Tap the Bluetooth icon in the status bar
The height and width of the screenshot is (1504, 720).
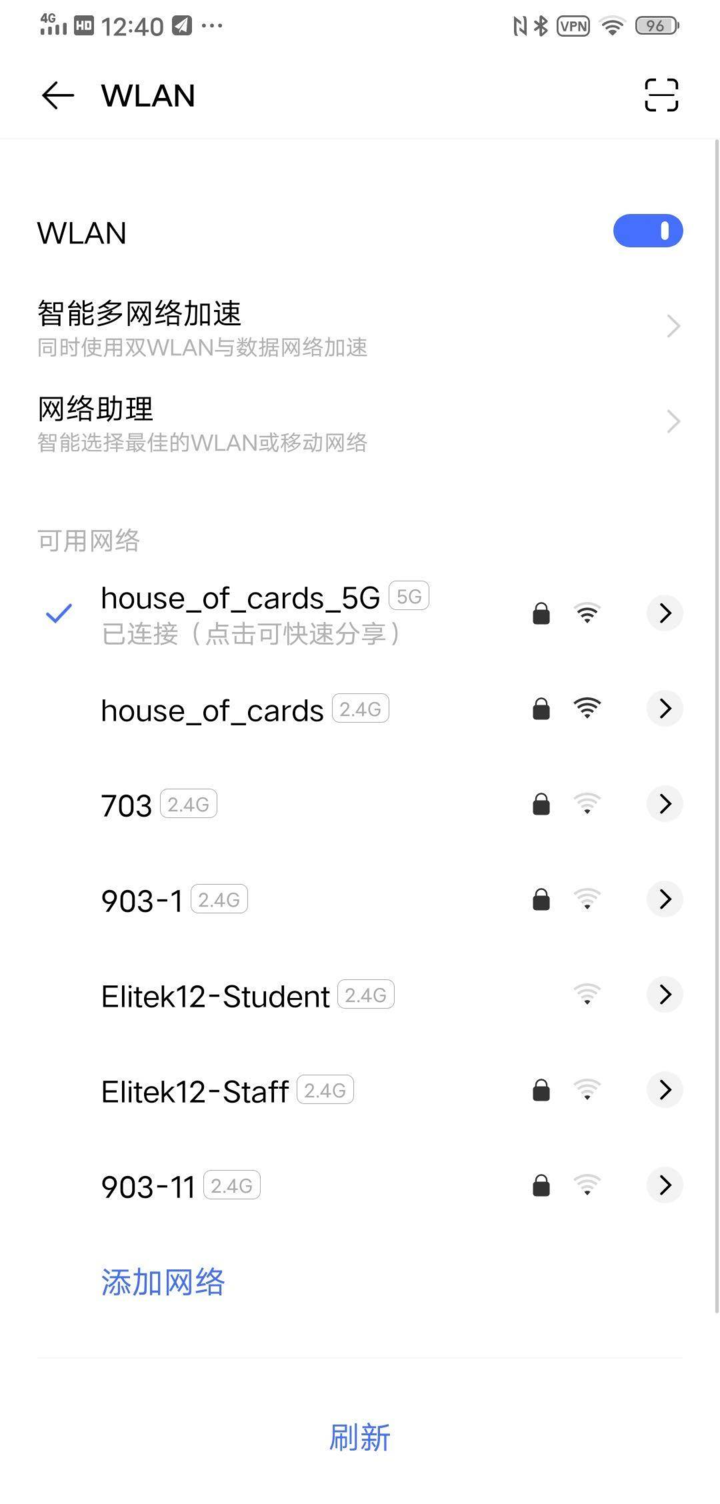tap(541, 26)
